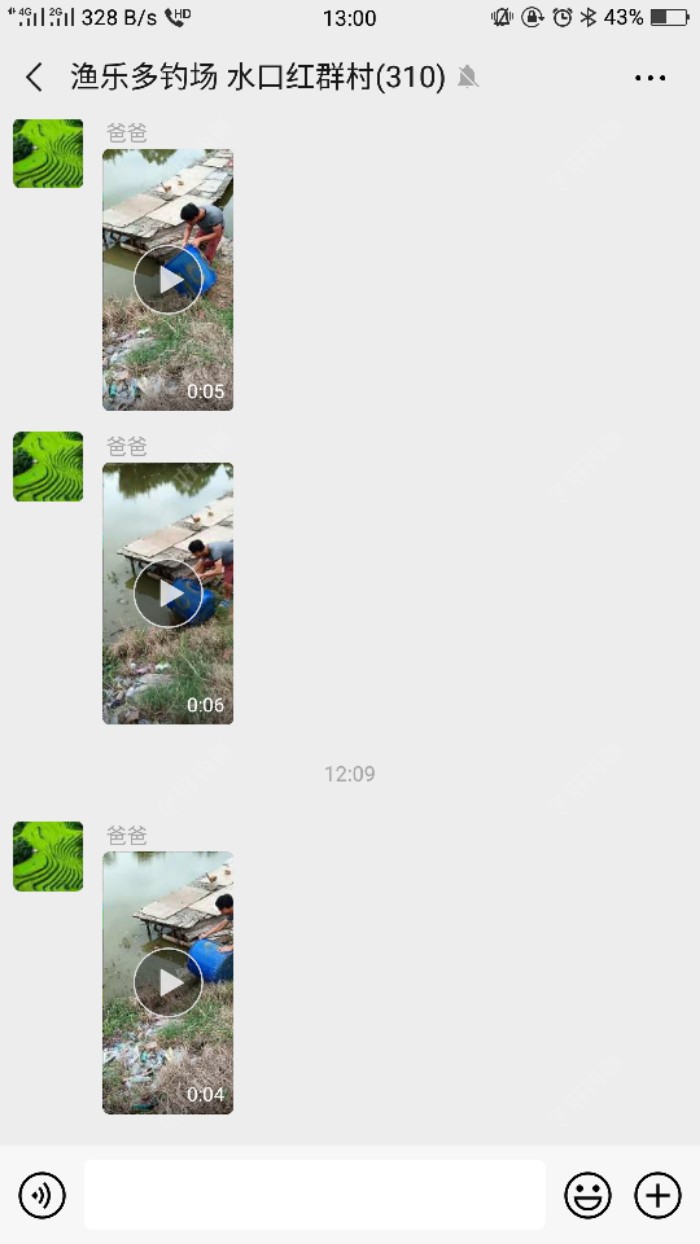
Task: Open 爸爸's avatar above the 0:05 video
Action: [48, 154]
